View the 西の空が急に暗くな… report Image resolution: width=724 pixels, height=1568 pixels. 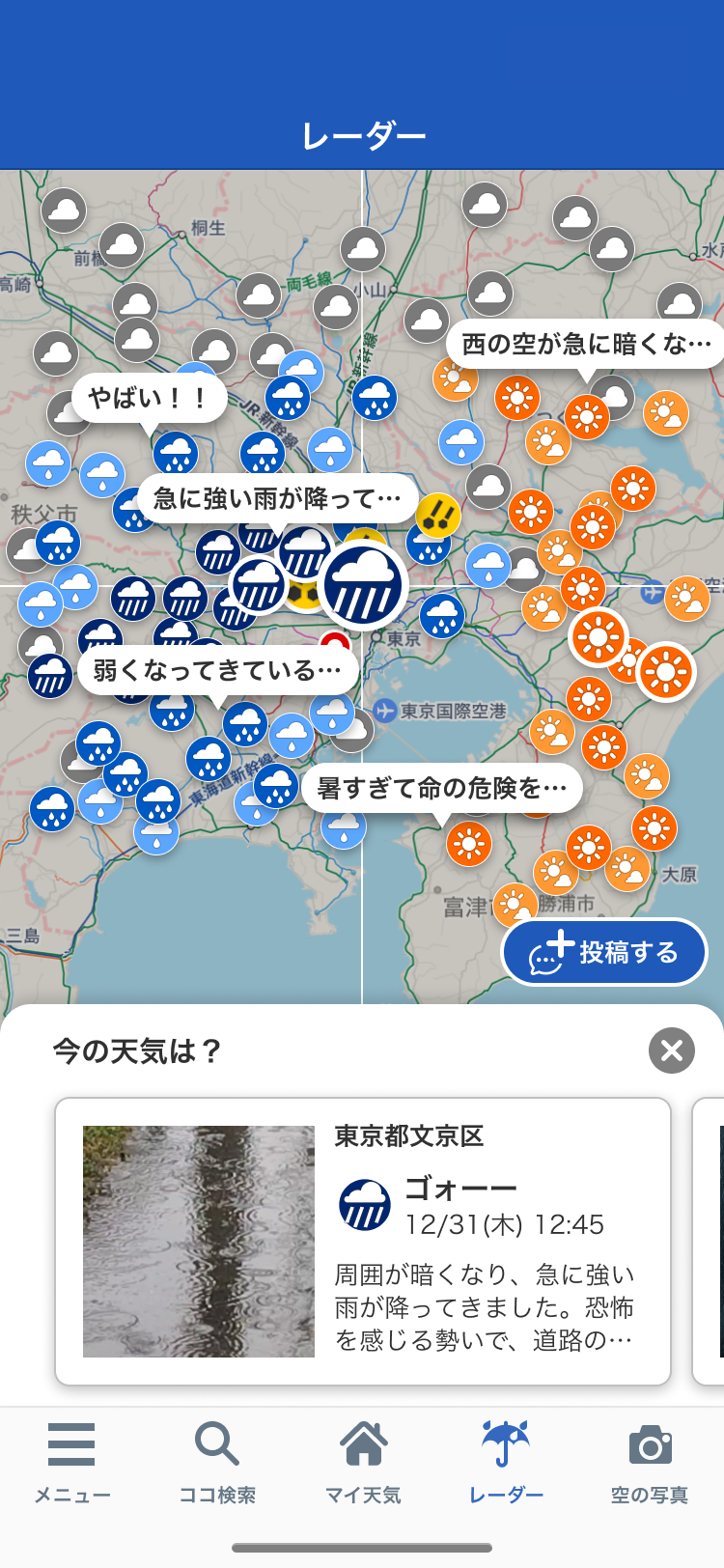tap(586, 344)
